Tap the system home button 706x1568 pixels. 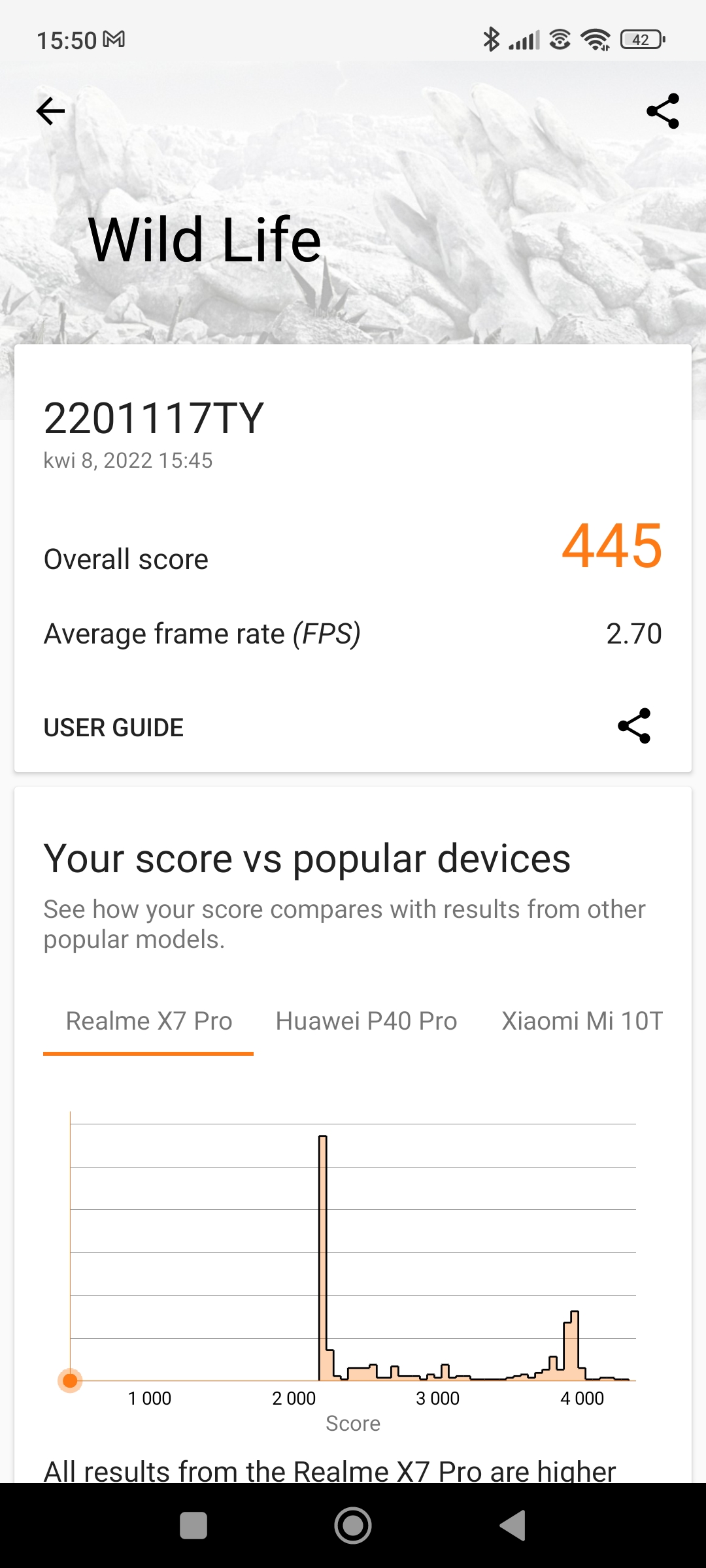(x=353, y=1526)
